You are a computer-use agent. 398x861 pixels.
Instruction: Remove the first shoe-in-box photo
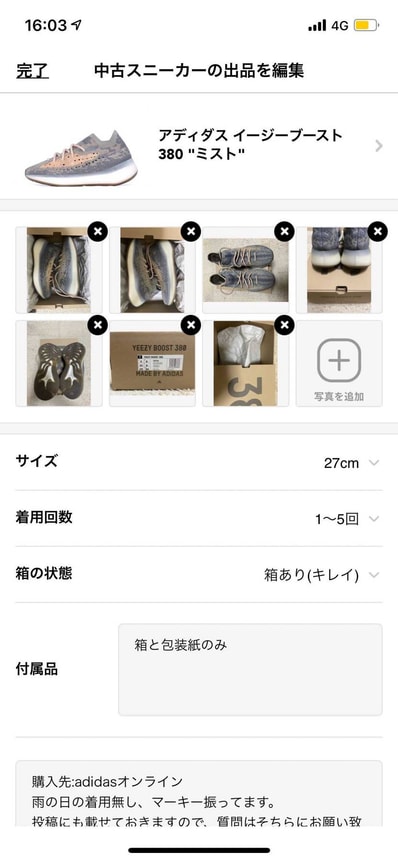98,232
